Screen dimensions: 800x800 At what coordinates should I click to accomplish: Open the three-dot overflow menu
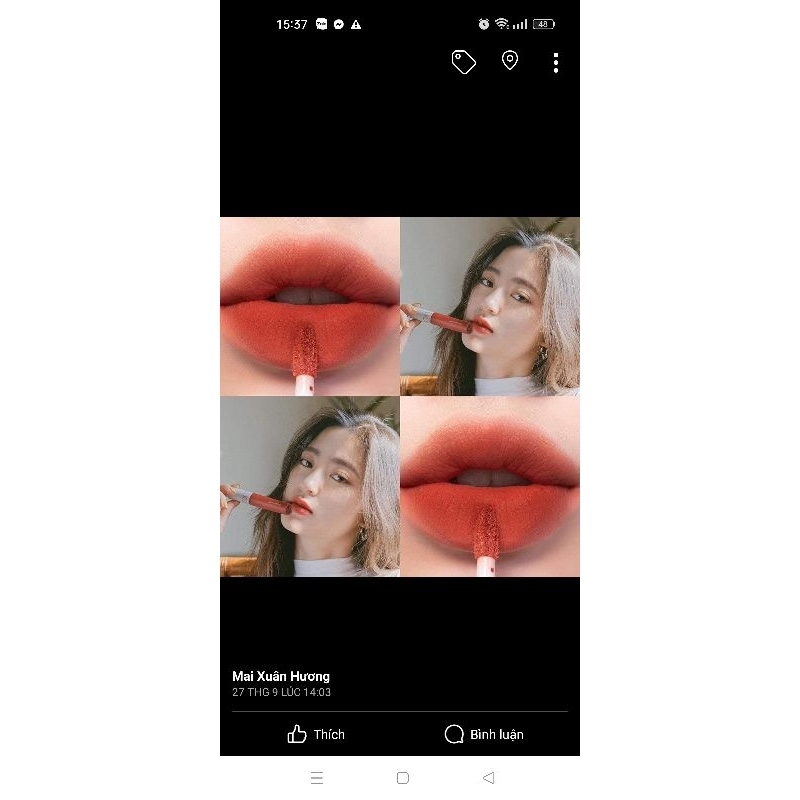coord(555,63)
